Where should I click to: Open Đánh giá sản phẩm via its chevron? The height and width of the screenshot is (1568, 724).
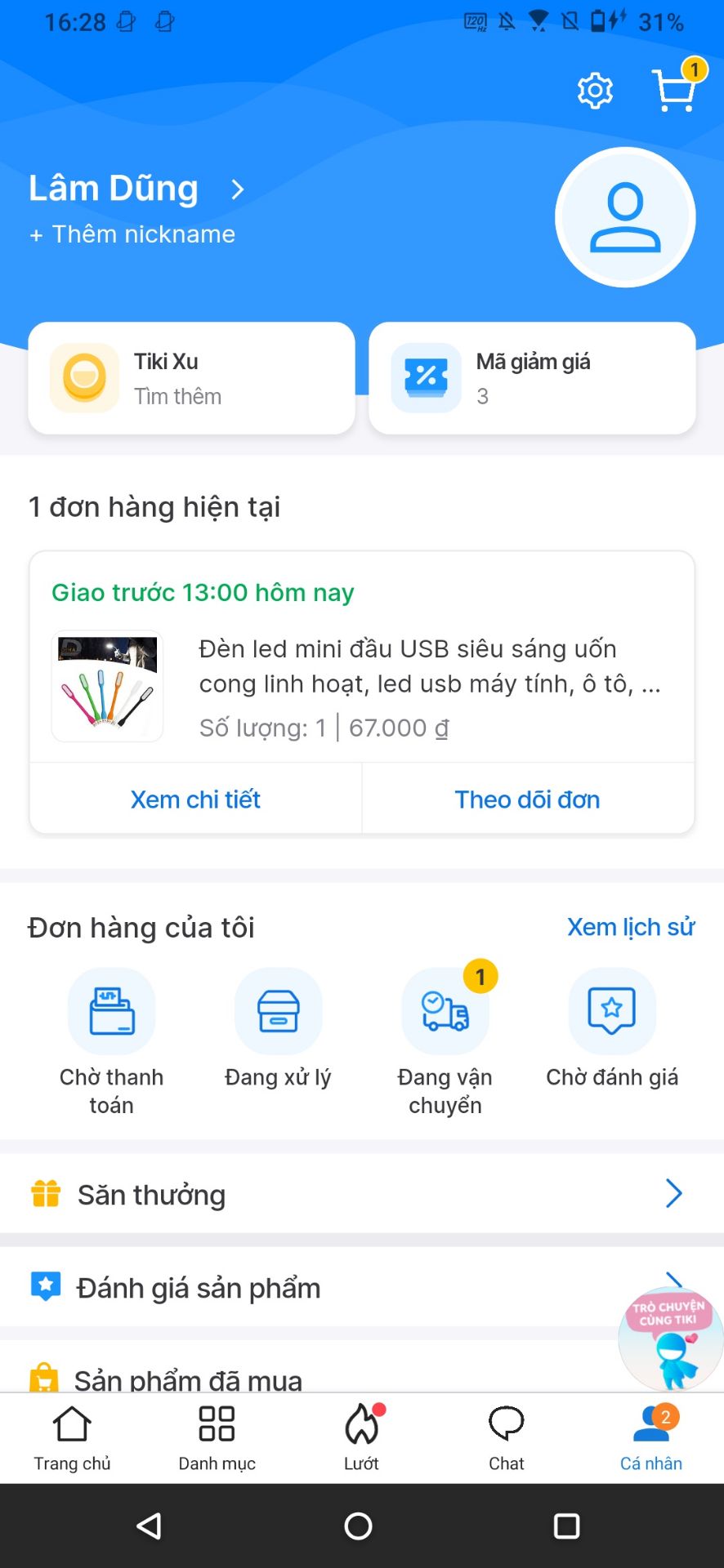[x=673, y=1287]
